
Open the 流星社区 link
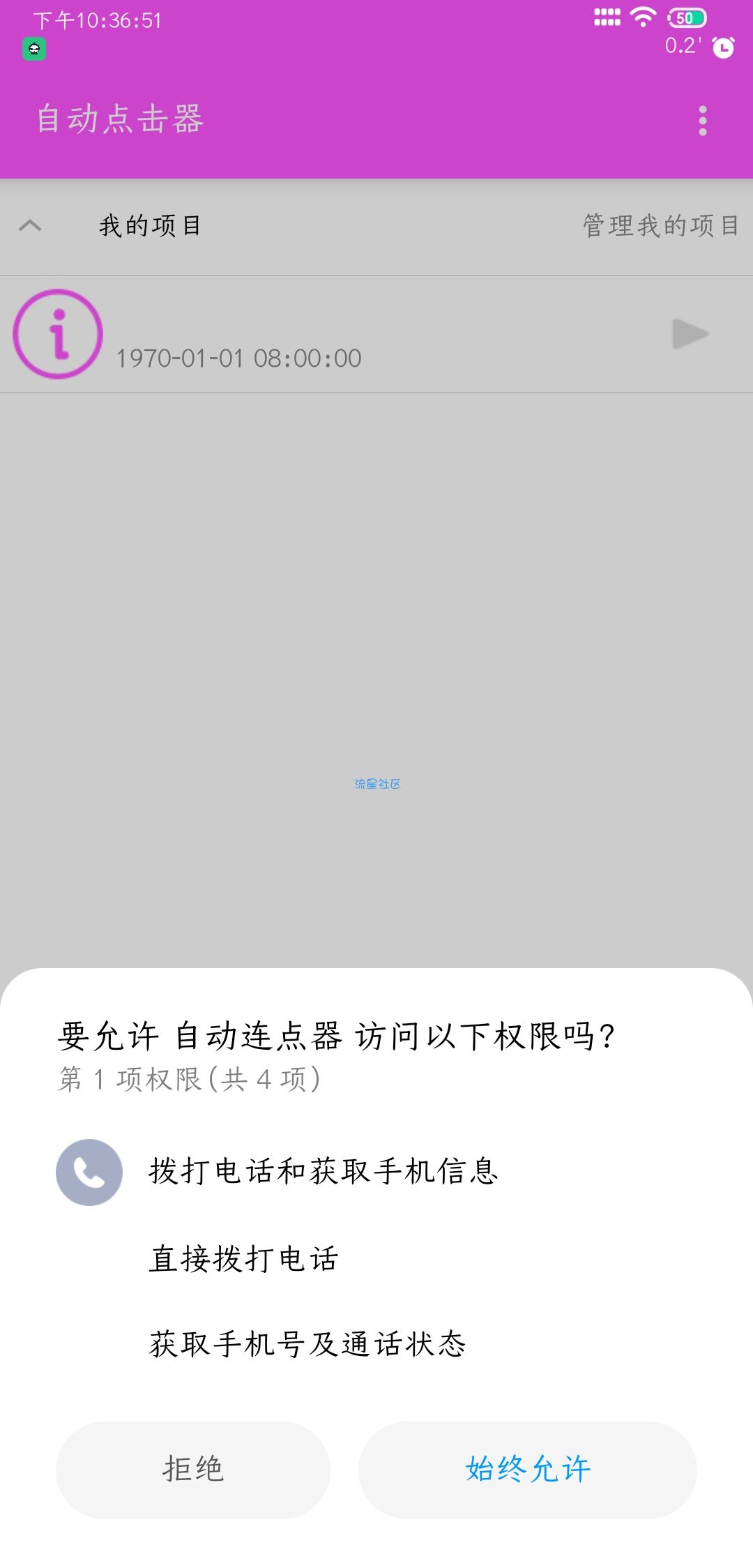(377, 784)
